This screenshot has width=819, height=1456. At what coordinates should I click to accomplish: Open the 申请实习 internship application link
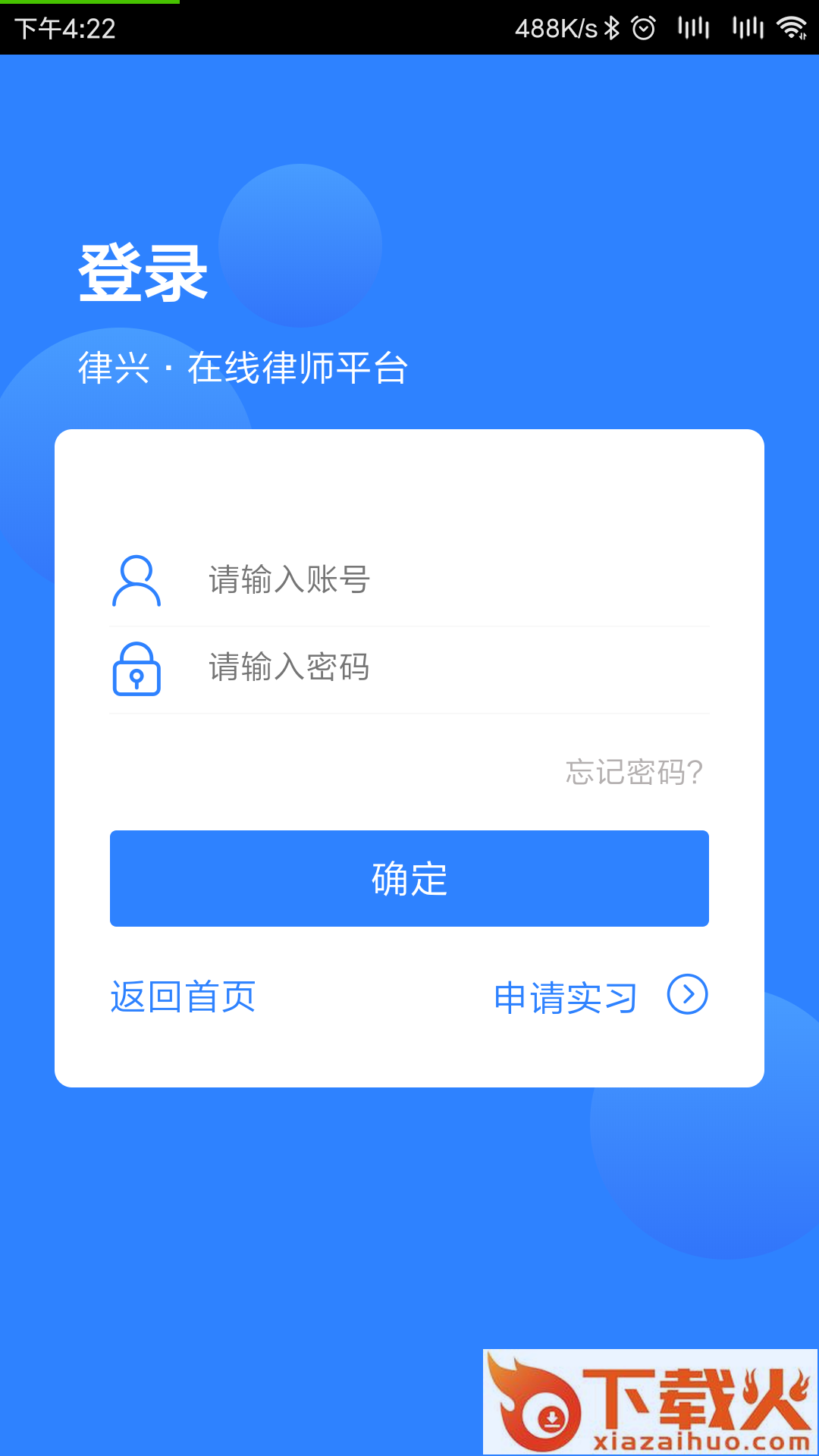pyautogui.click(x=599, y=996)
